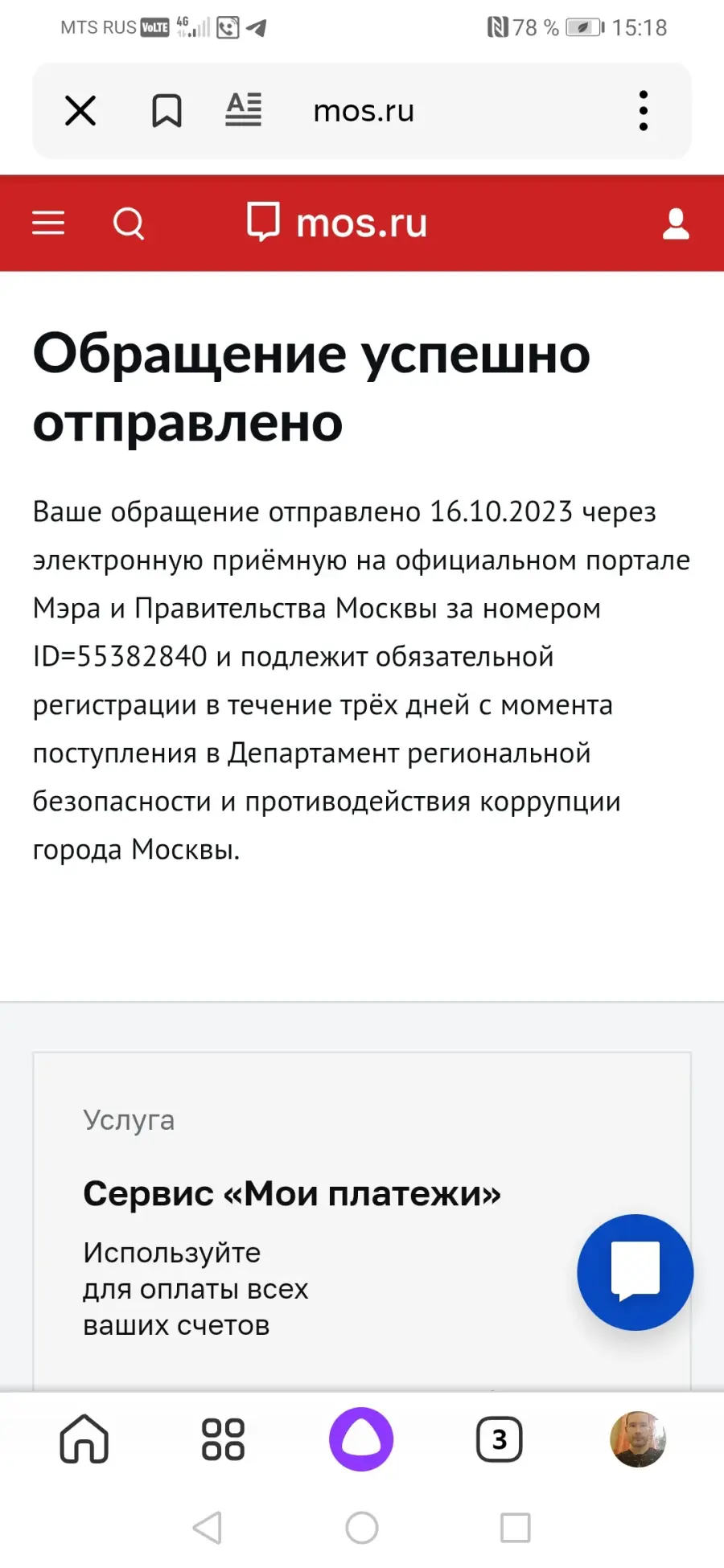Open the browser's three-dot overflow menu
724x1568 pixels.
pyautogui.click(x=643, y=111)
